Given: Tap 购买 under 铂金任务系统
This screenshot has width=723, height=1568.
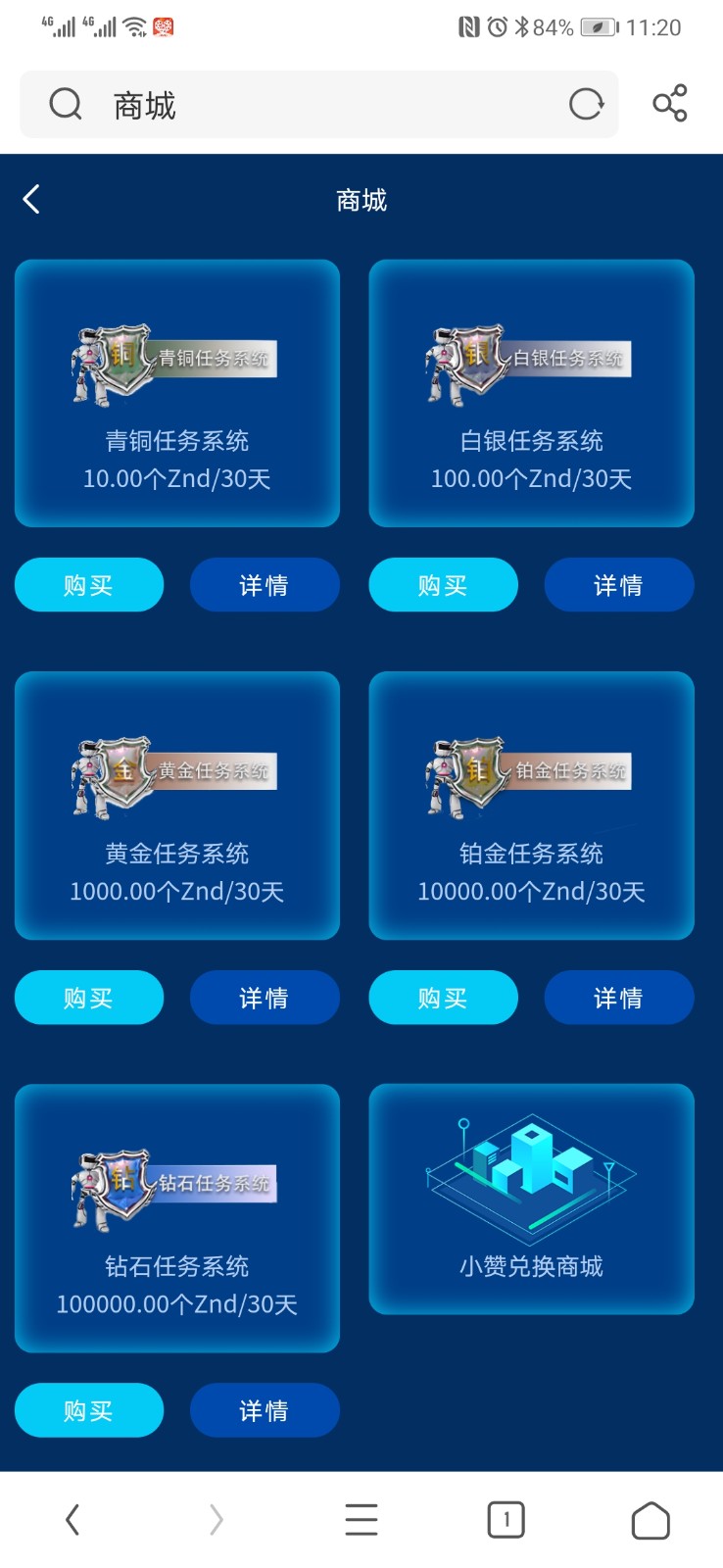Looking at the screenshot, I should pos(443,998).
